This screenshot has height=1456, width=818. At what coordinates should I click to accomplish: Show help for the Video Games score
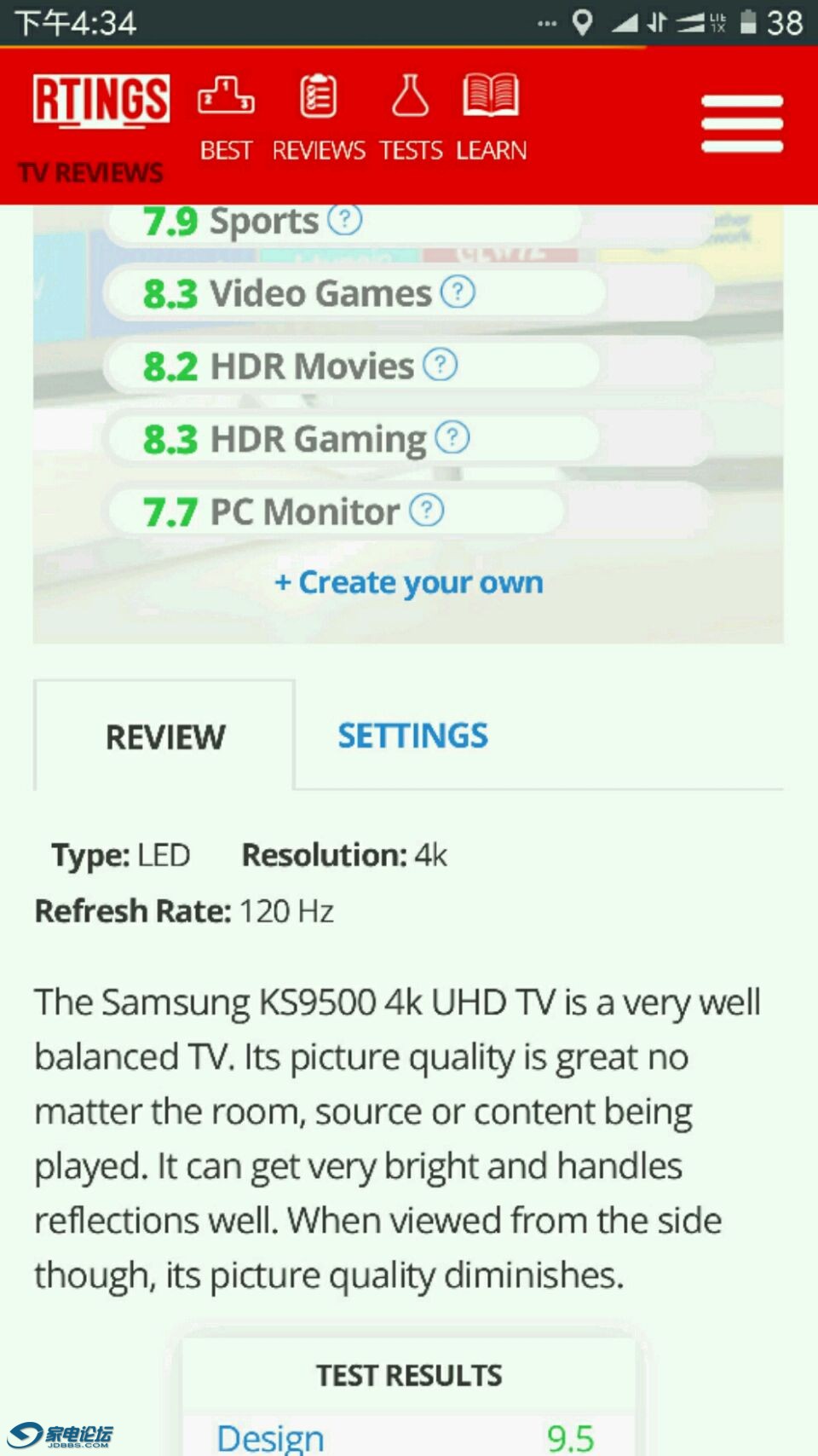click(x=458, y=292)
